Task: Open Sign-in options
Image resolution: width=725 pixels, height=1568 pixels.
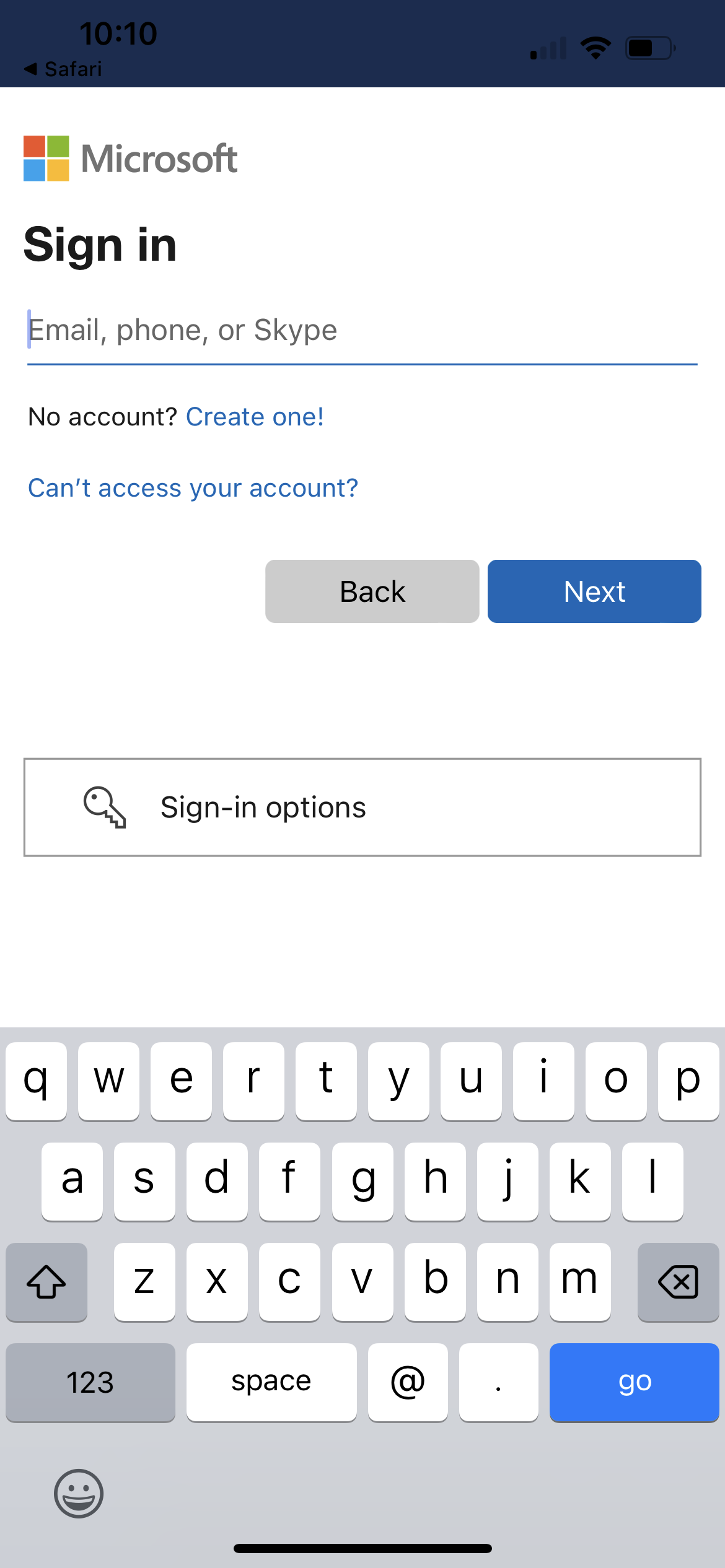Action: click(x=362, y=807)
